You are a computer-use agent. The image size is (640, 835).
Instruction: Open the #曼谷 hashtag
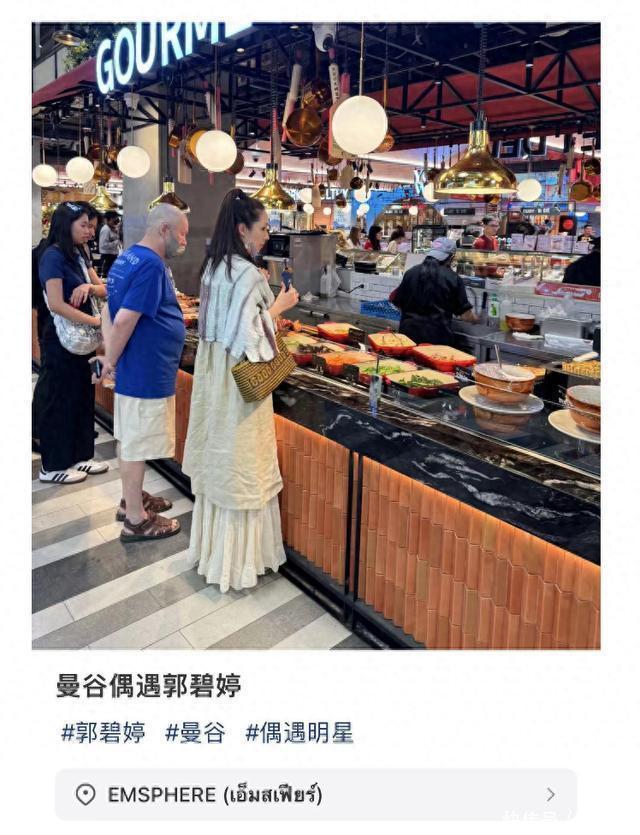(x=195, y=733)
